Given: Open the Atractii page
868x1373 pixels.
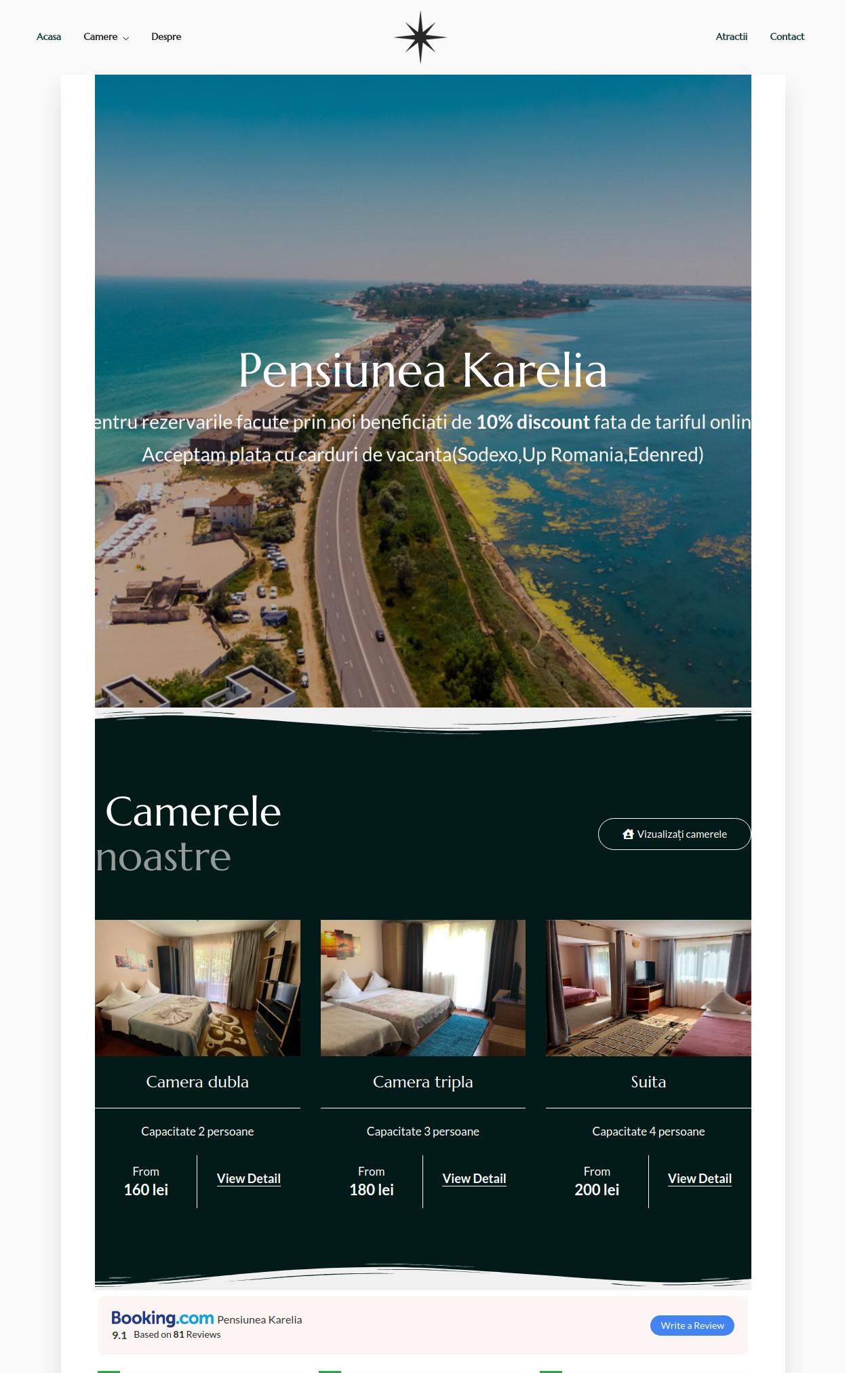Looking at the screenshot, I should point(731,37).
